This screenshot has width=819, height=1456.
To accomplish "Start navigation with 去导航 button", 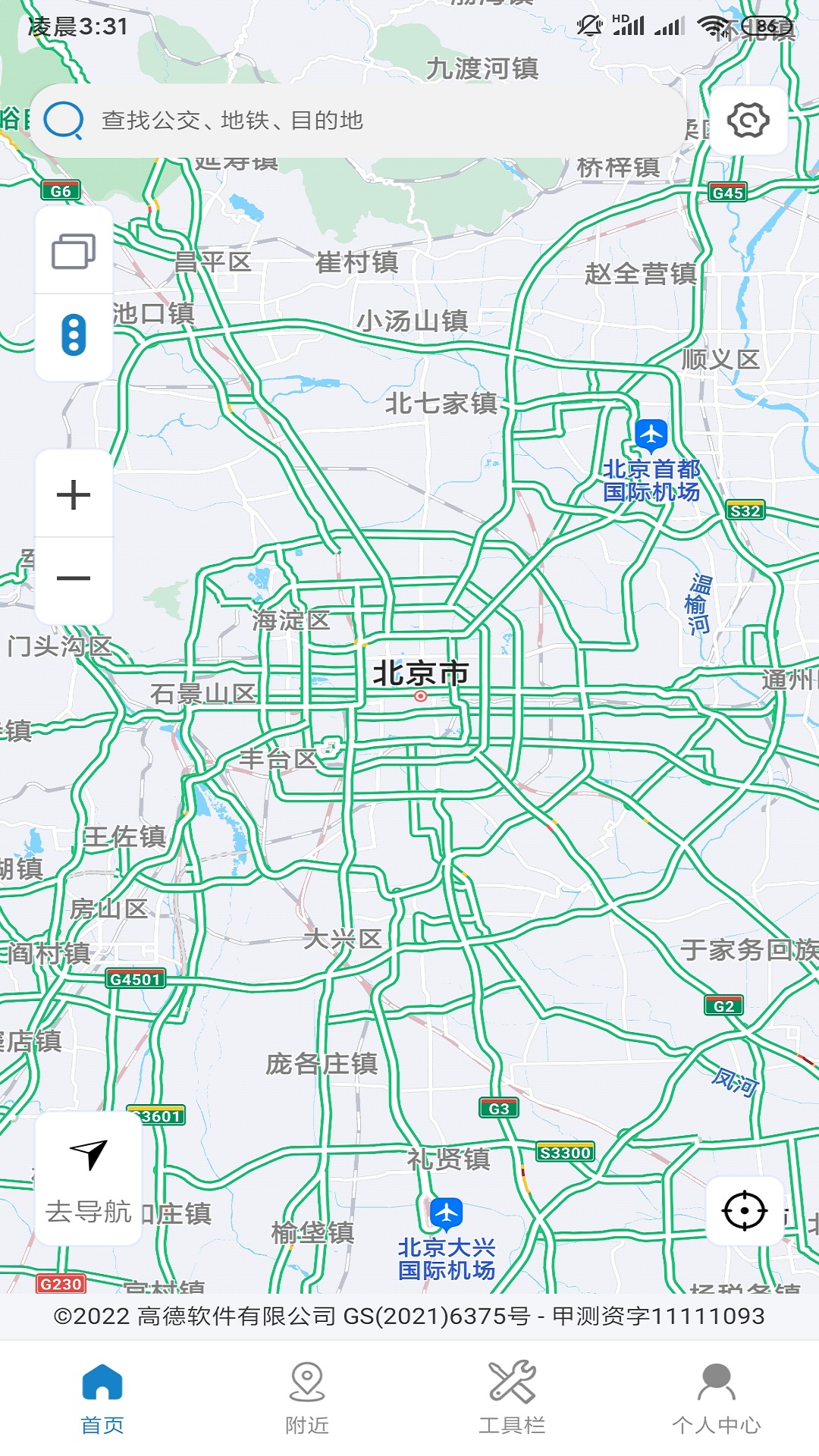I will tap(89, 1179).
